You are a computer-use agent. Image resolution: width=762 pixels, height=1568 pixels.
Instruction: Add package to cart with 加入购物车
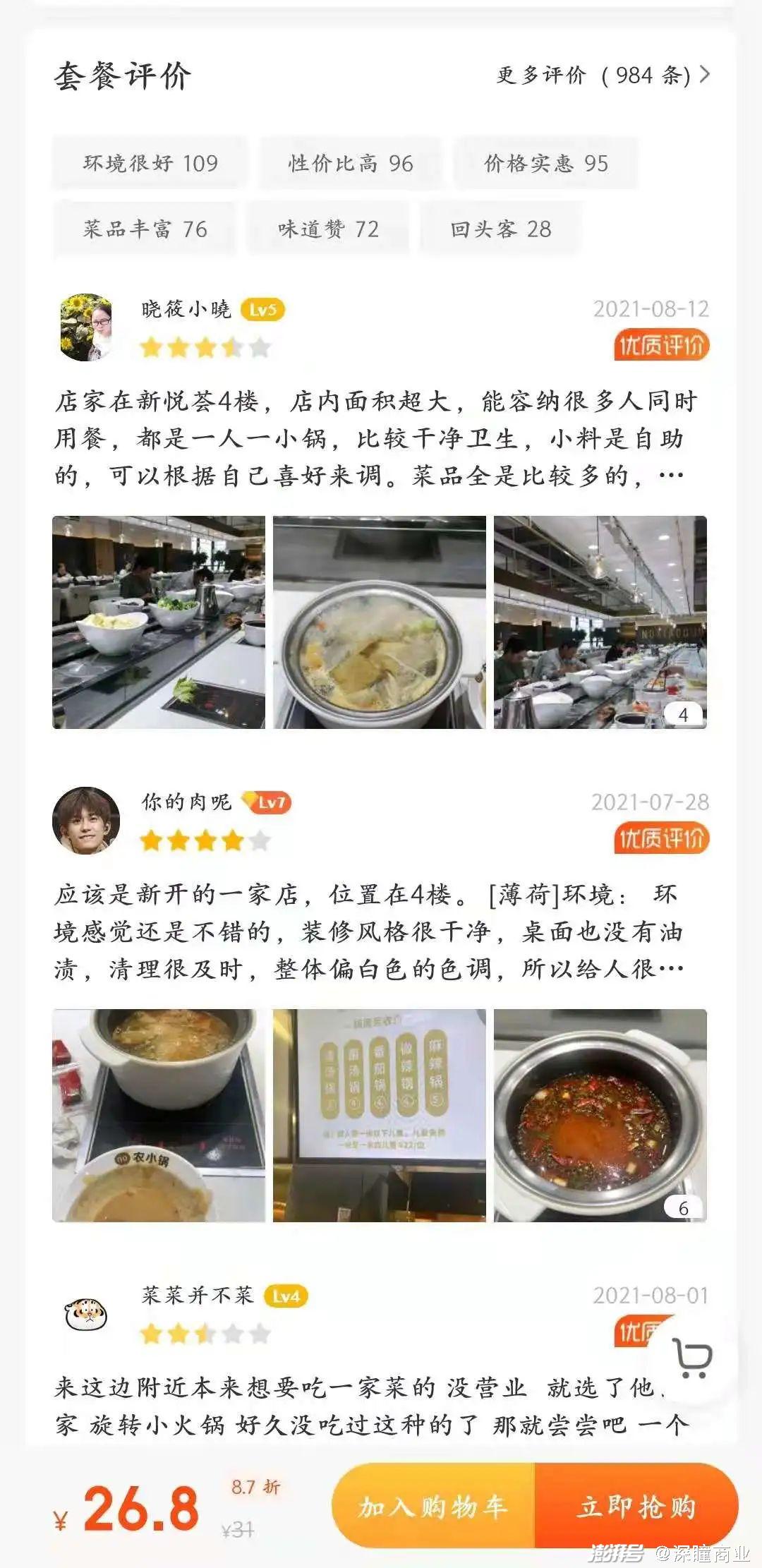click(x=433, y=1506)
